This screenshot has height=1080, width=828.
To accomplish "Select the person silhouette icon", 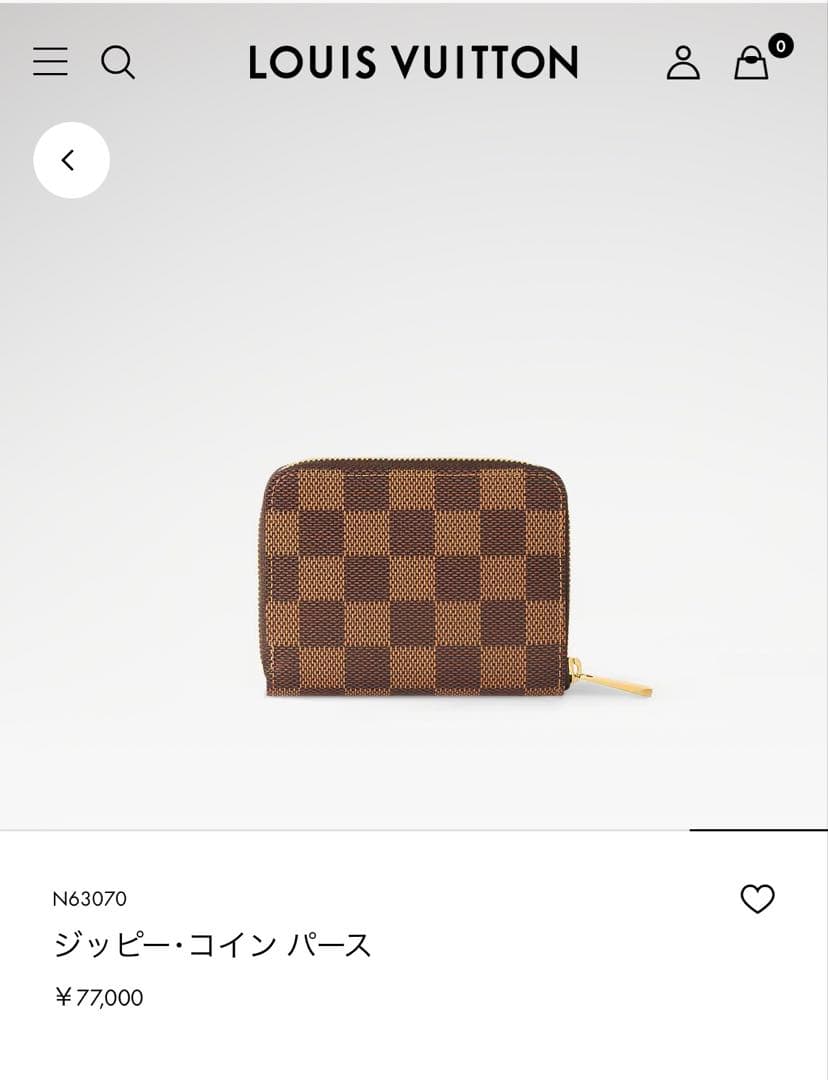I will 682,63.
